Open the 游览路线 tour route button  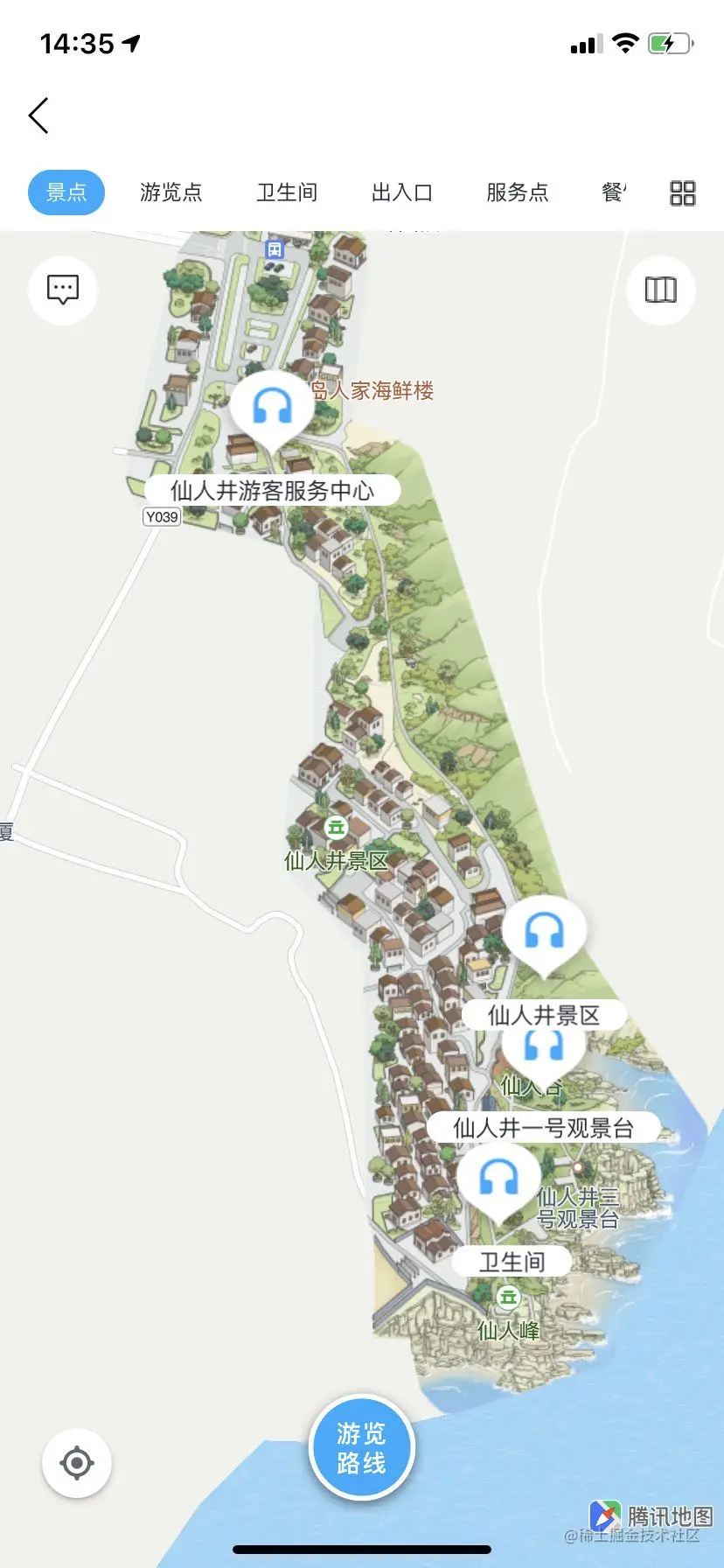(361, 1448)
